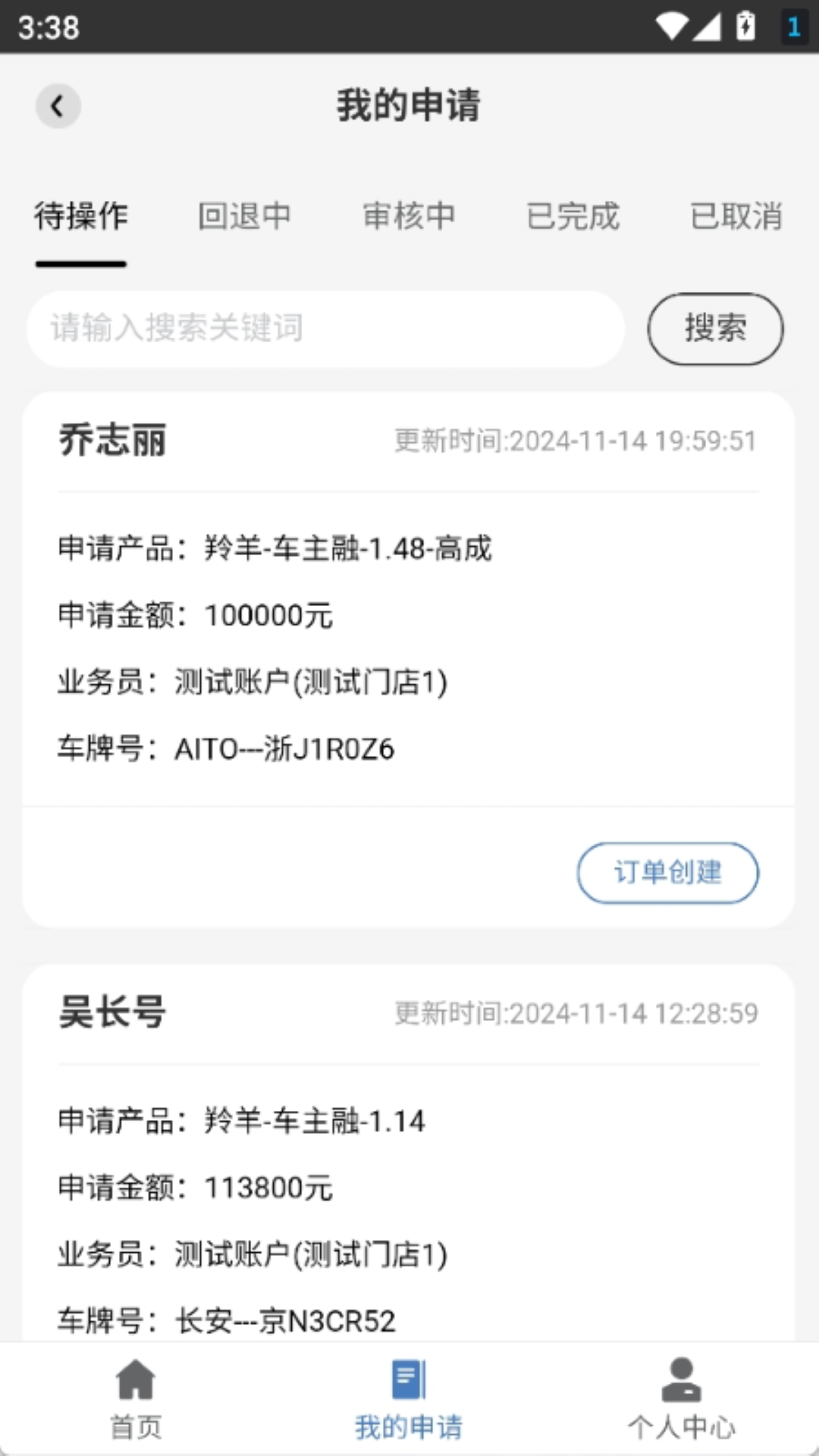View the 已取消 tab
The height and width of the screenshot is (1456, 819).
pyautogui.click(x=736, y=217)
